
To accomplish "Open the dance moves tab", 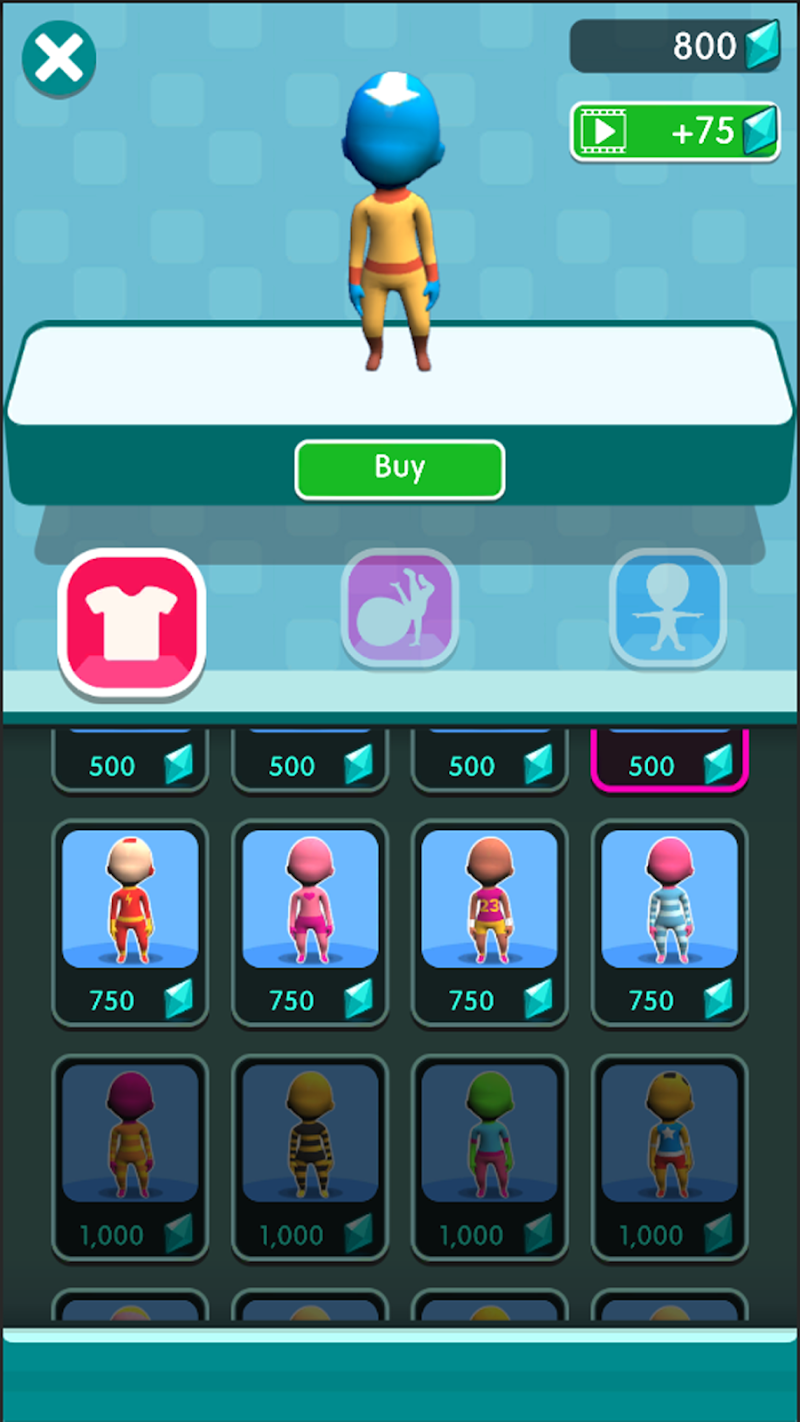I will coord(399,608).
